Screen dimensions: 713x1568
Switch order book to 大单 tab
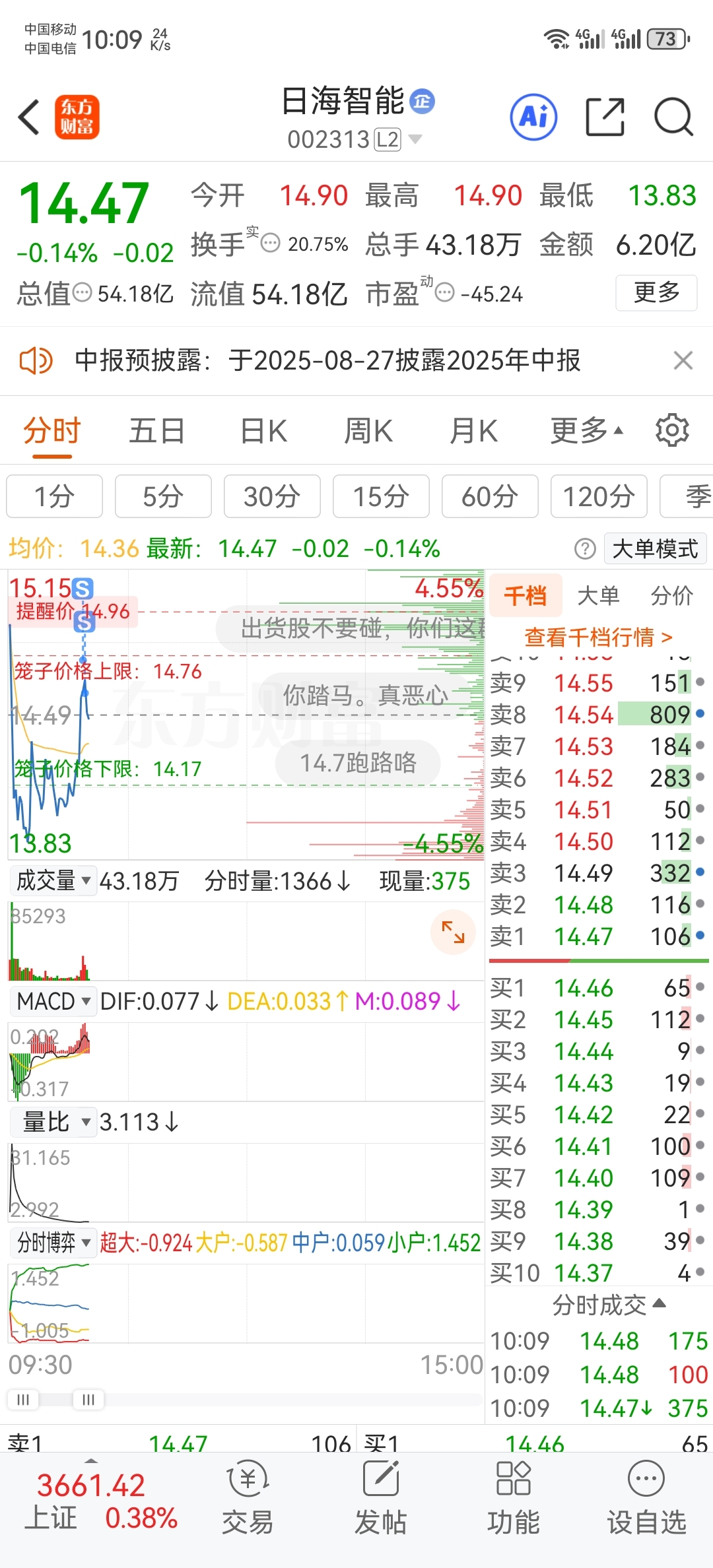[598, 595]
